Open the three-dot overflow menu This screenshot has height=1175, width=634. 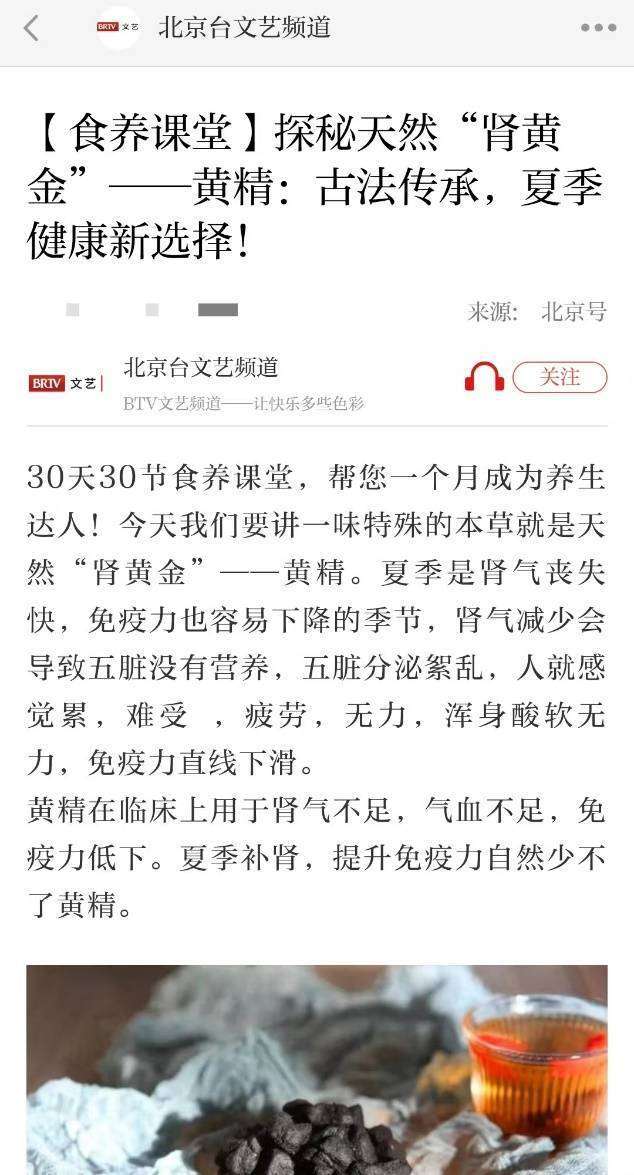[598, 28]
